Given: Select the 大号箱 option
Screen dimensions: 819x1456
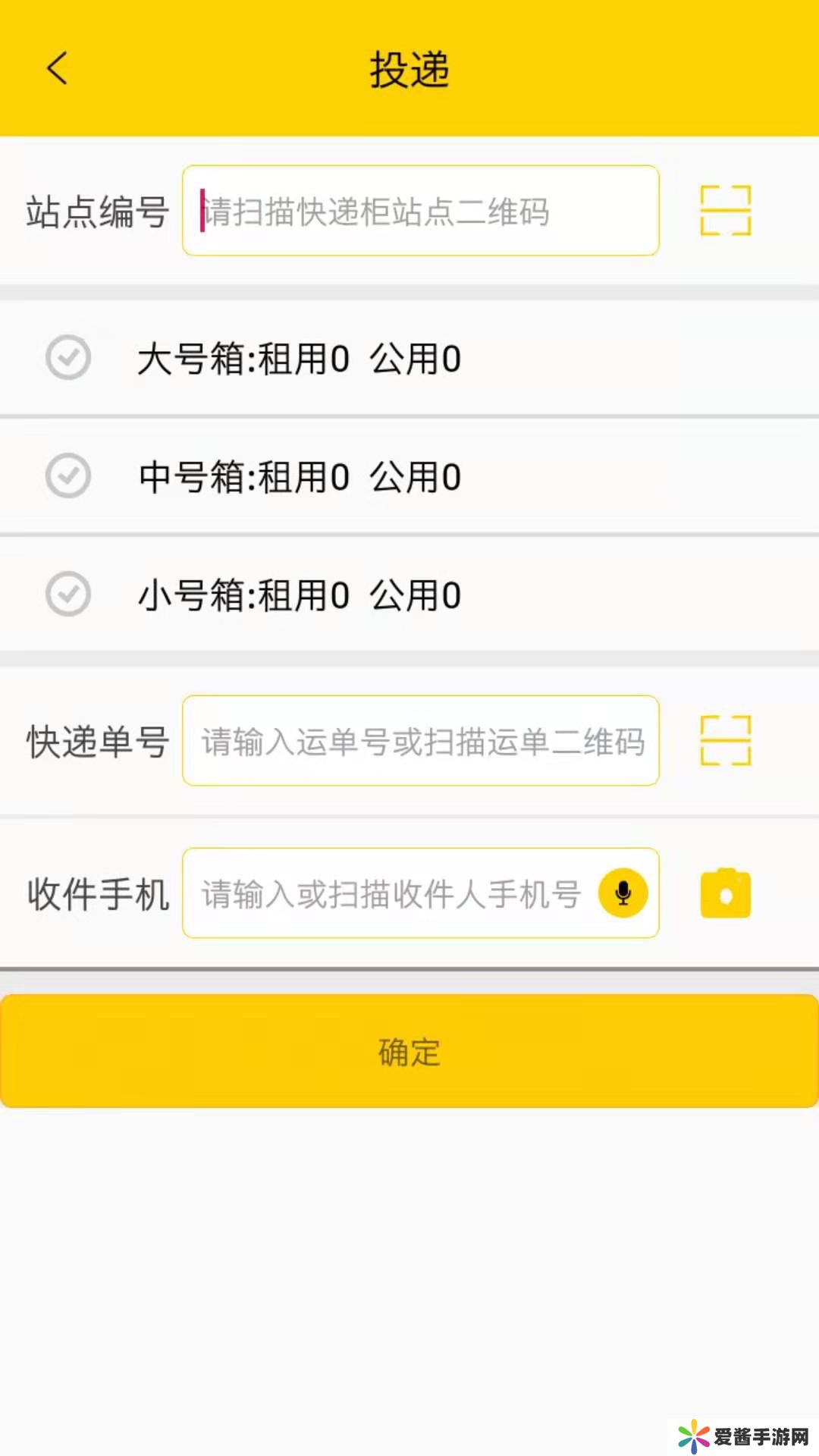Looking at the screenshot, I should pos(68,357).
